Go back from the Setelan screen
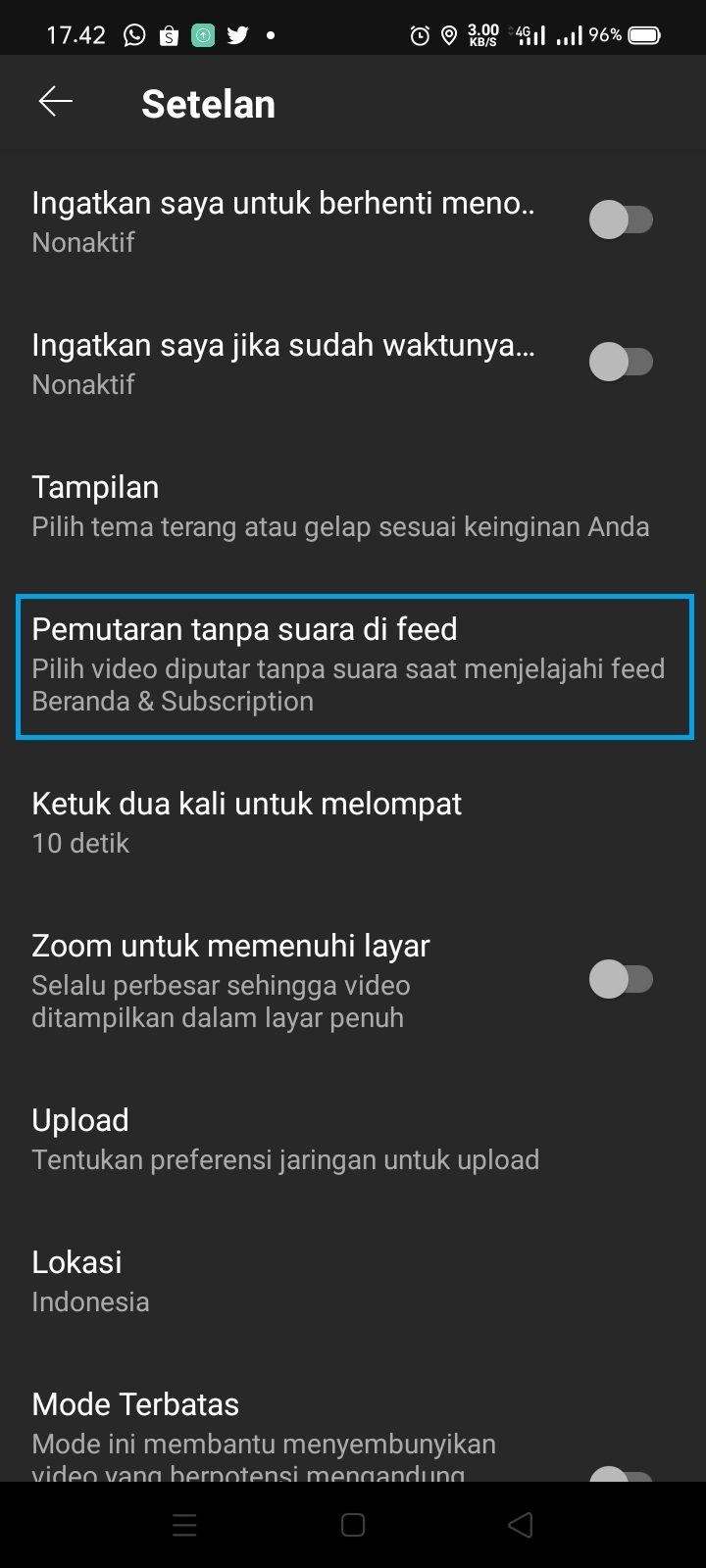The image size is (706, 1568). [56, 102]
